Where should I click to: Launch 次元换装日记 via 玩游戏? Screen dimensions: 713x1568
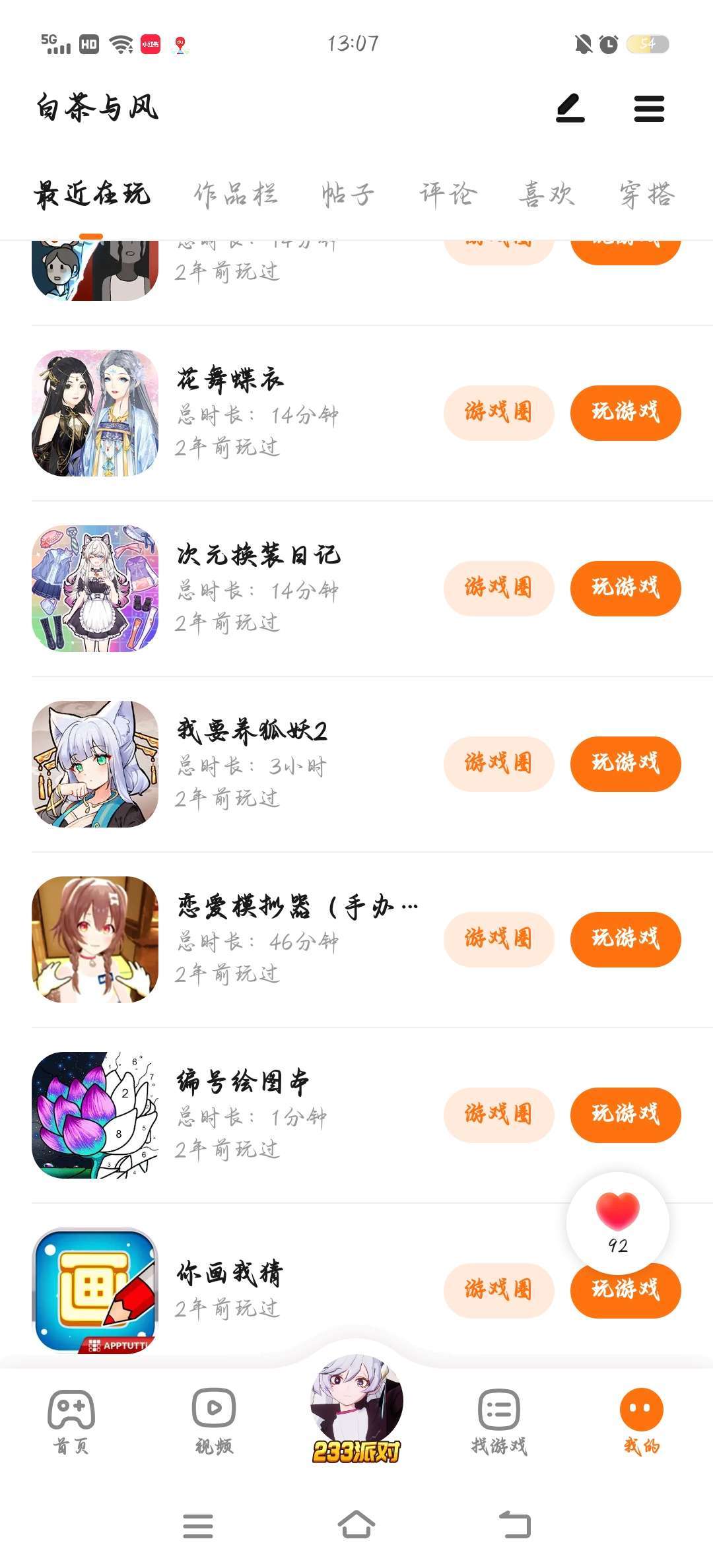point(625,588)
